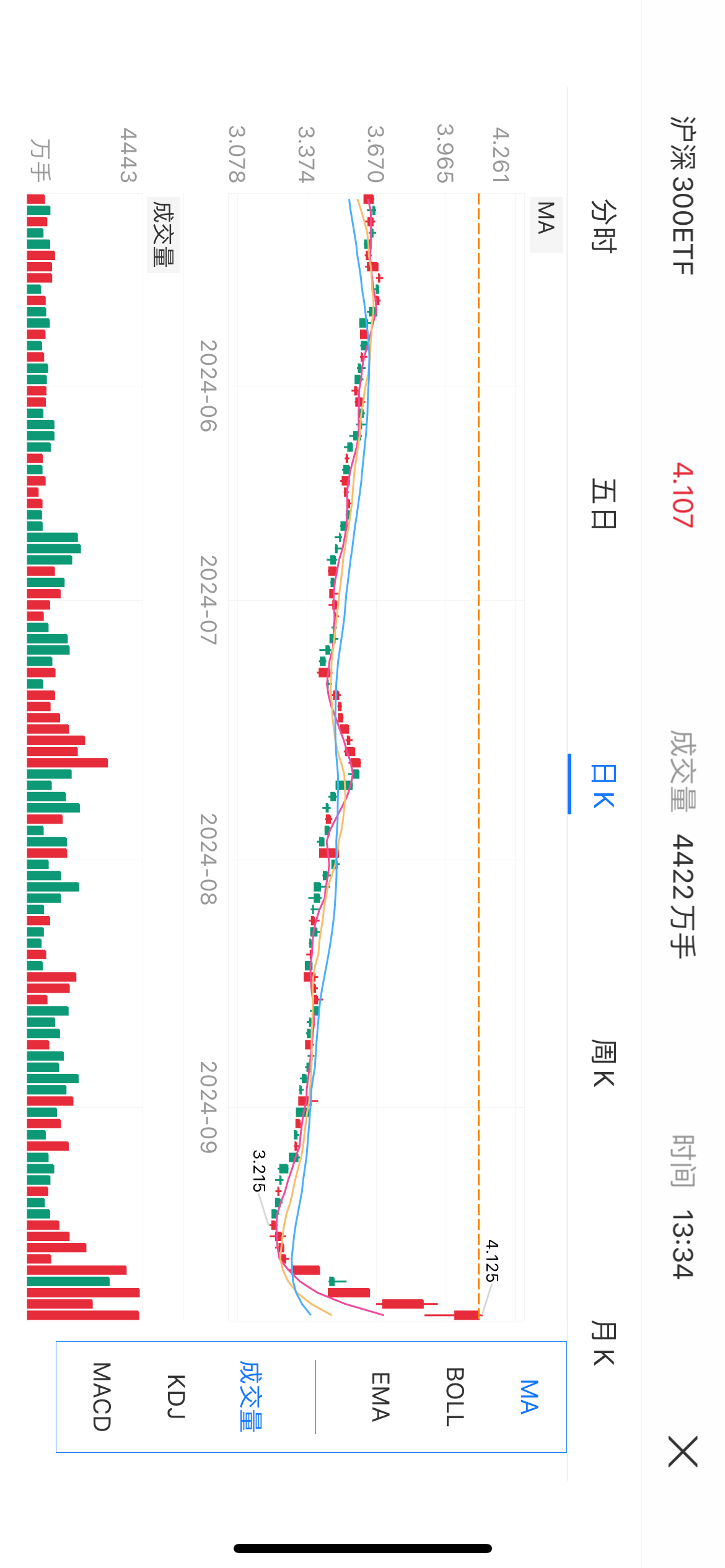This screenshot has height=1568, width=725.
Task: Switch to the 五日 chart tab
Action: coord(603,503)
